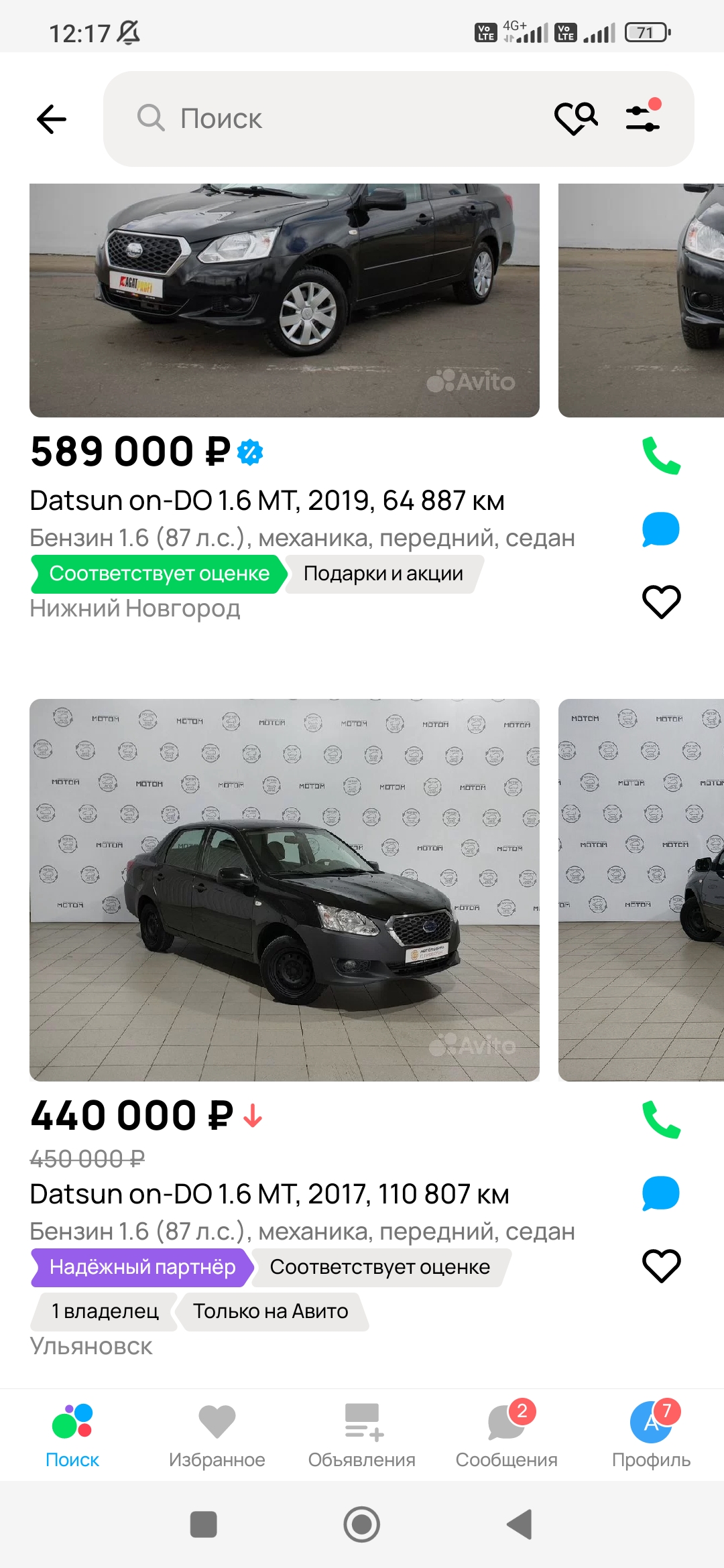Go to the Профиль tab
This screenshot has height=1568, width=724.
tap(652, 1436)
